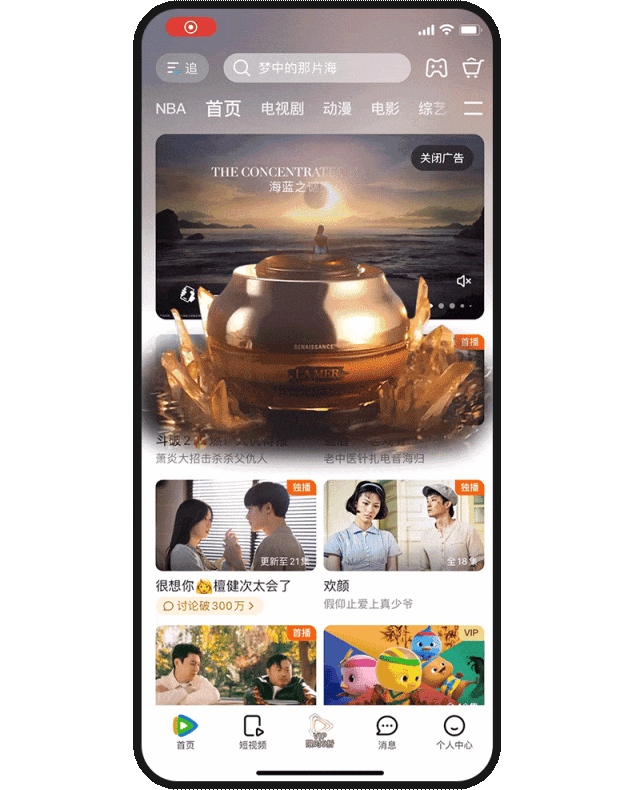
Task: Switch to the 动漫 tab
Action: [x=337, y=108]
